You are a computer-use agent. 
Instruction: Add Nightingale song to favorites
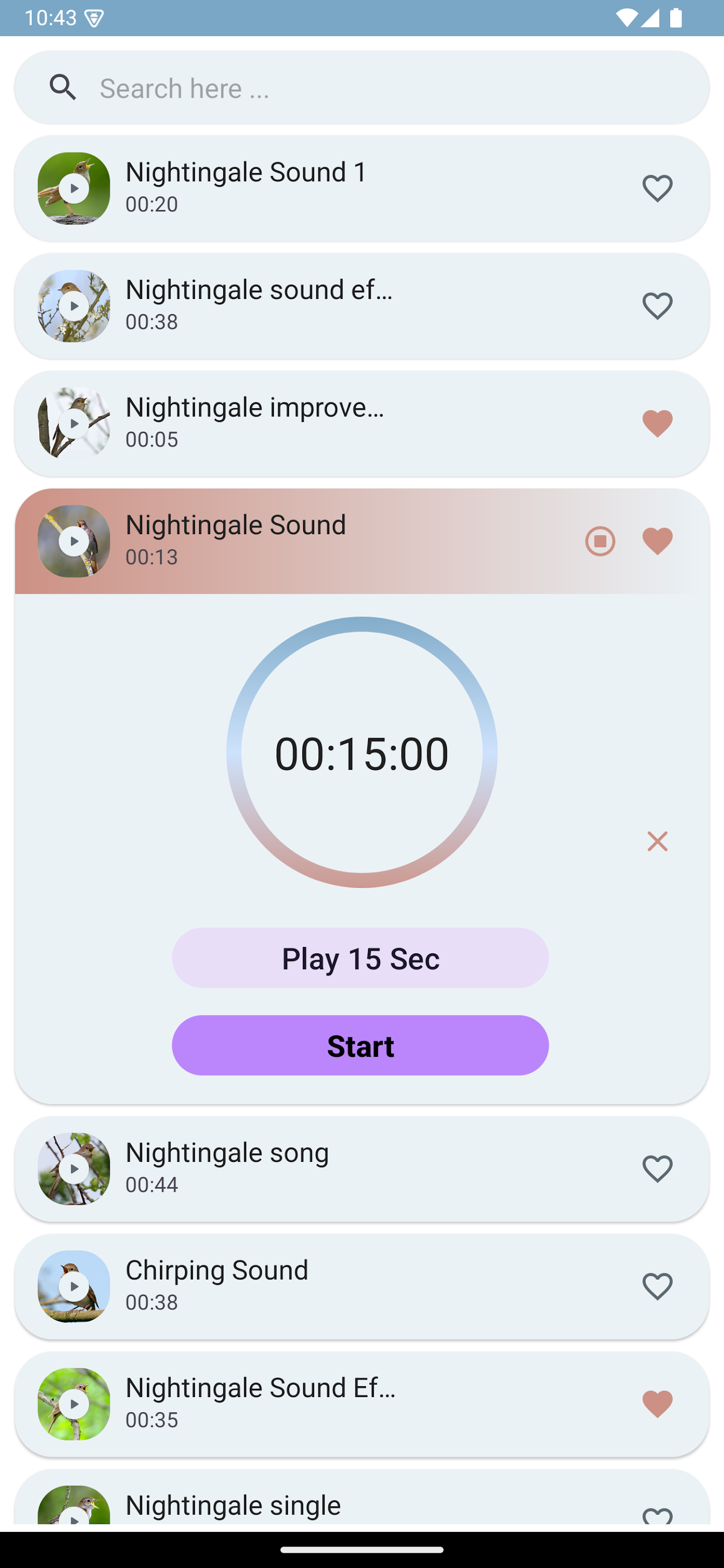tap(657, 1169)
